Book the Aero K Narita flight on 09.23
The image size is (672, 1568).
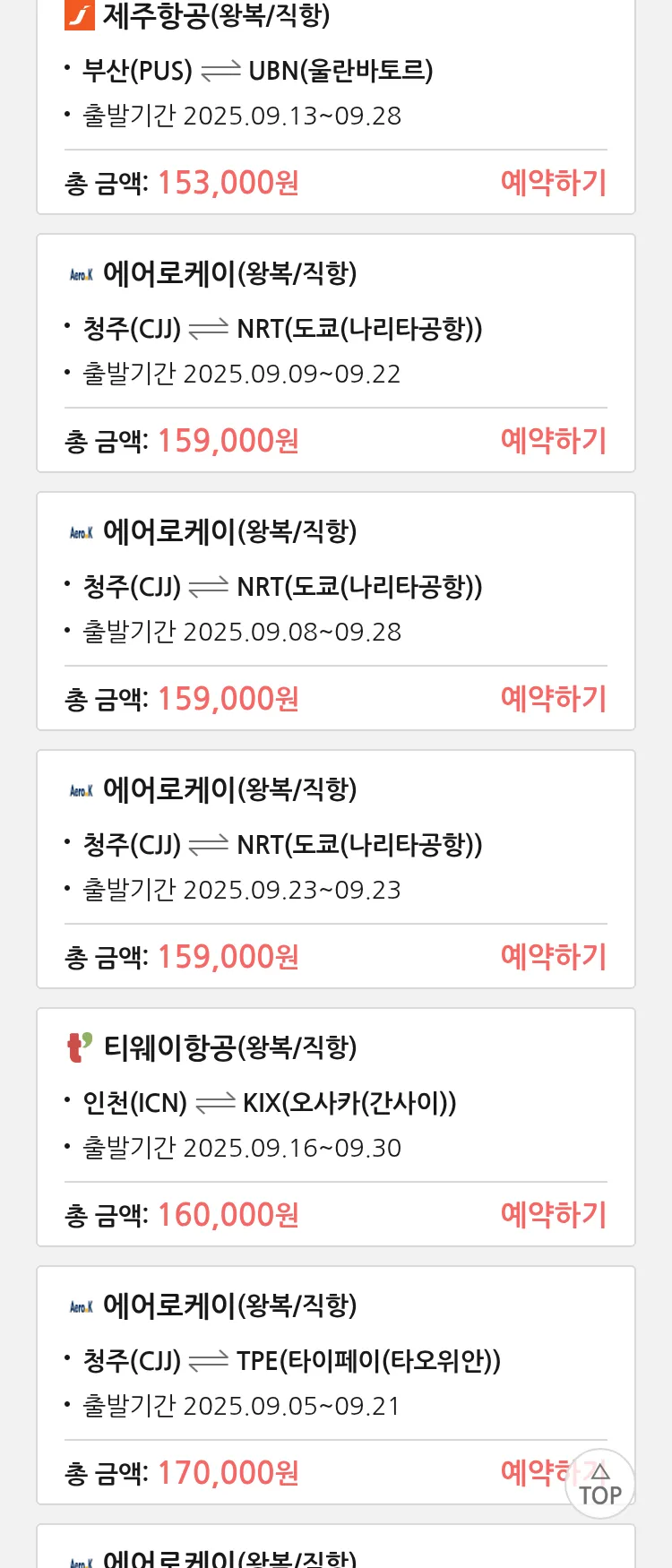coord(553,957)
